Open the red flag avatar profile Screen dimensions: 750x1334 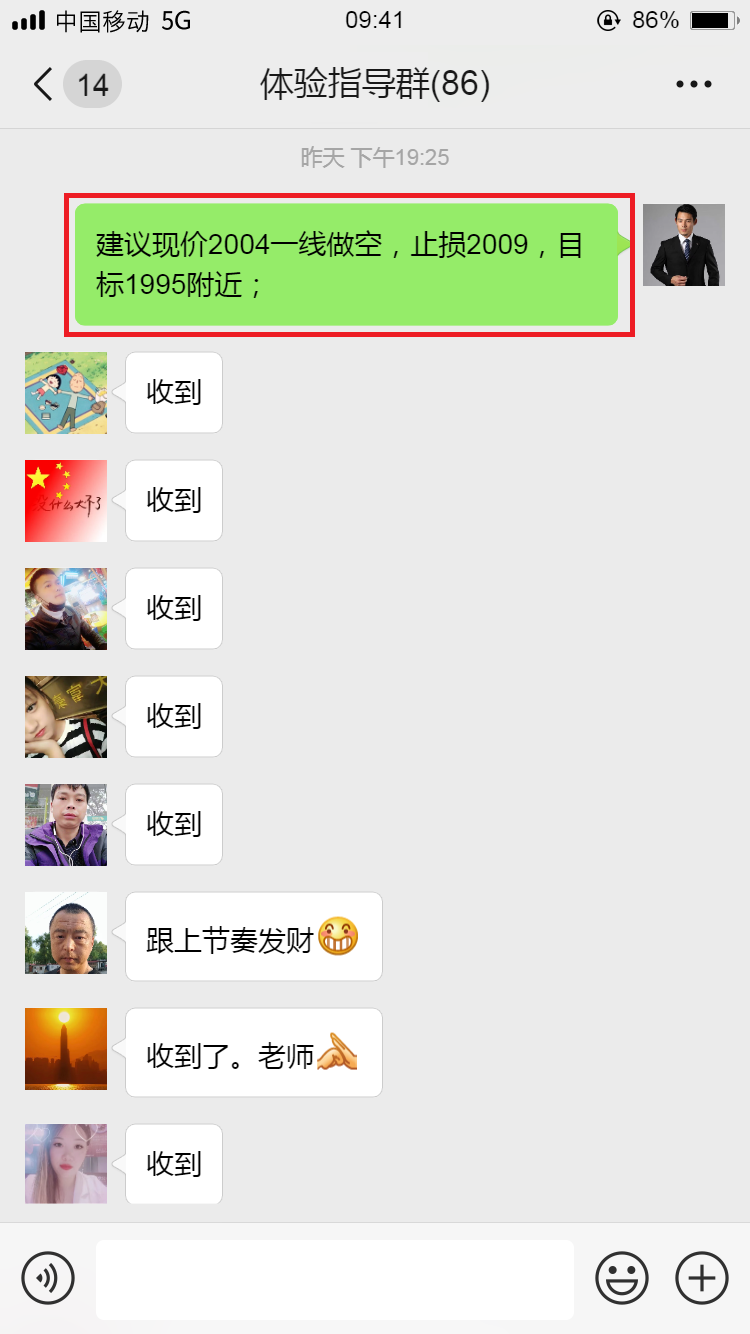coord(66,501)
